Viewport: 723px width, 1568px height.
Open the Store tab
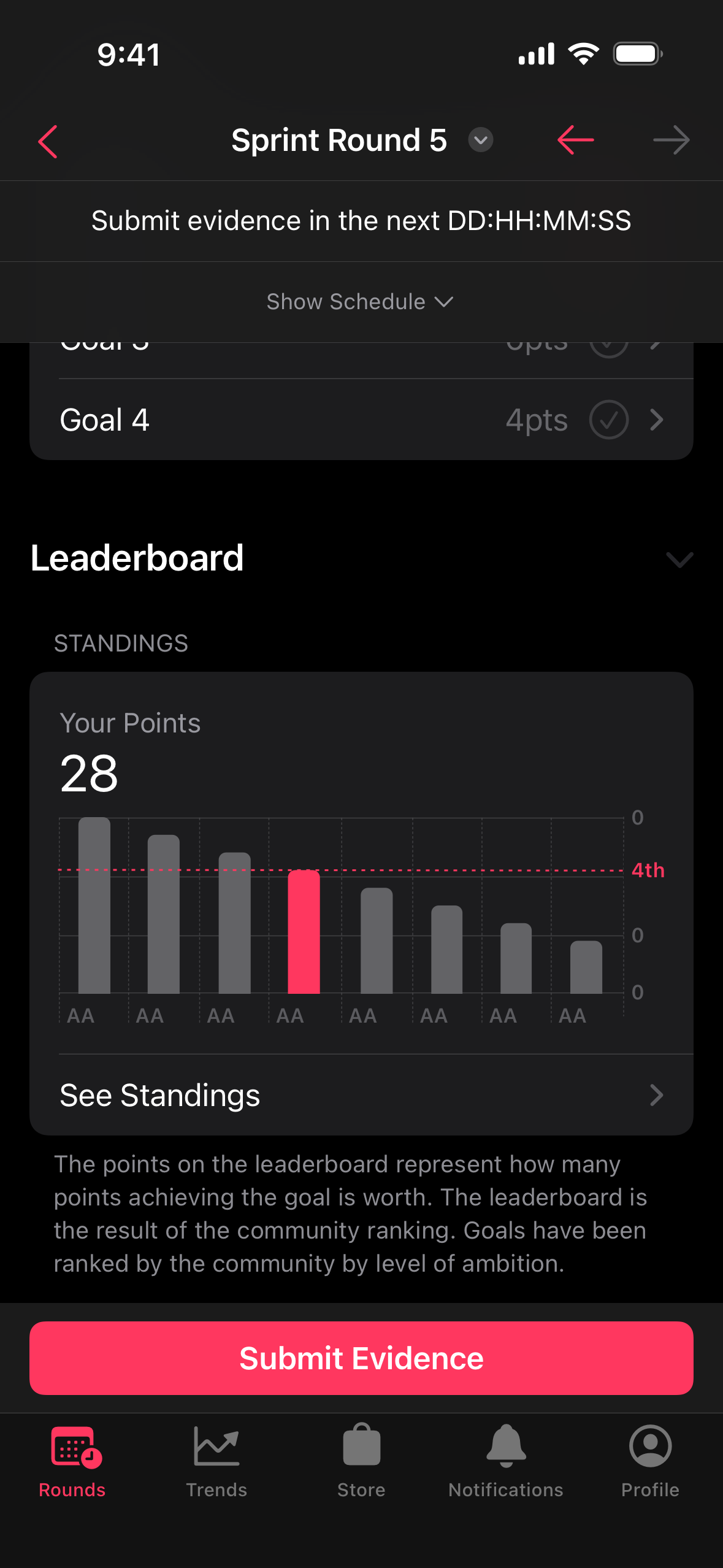361,1461
